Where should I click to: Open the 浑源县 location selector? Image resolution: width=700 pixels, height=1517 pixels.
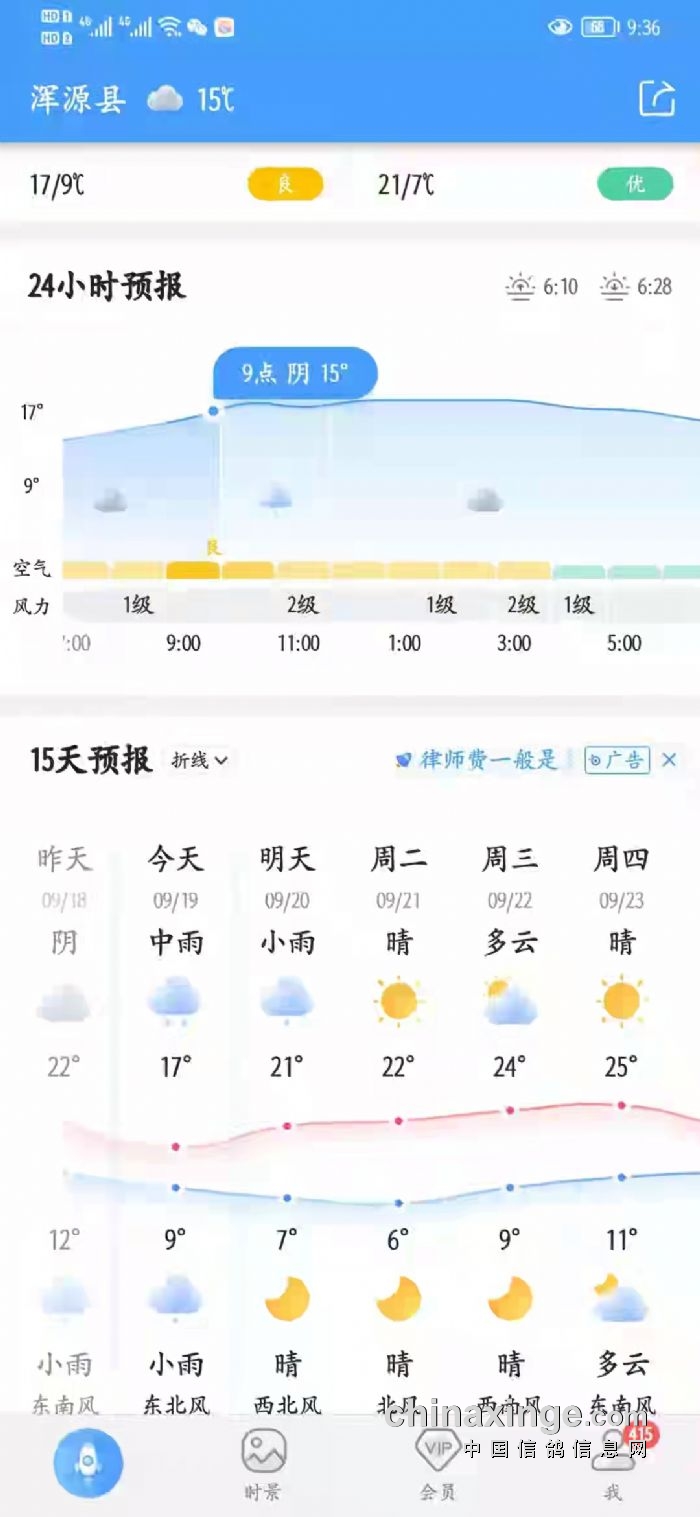tap(78, 99)
